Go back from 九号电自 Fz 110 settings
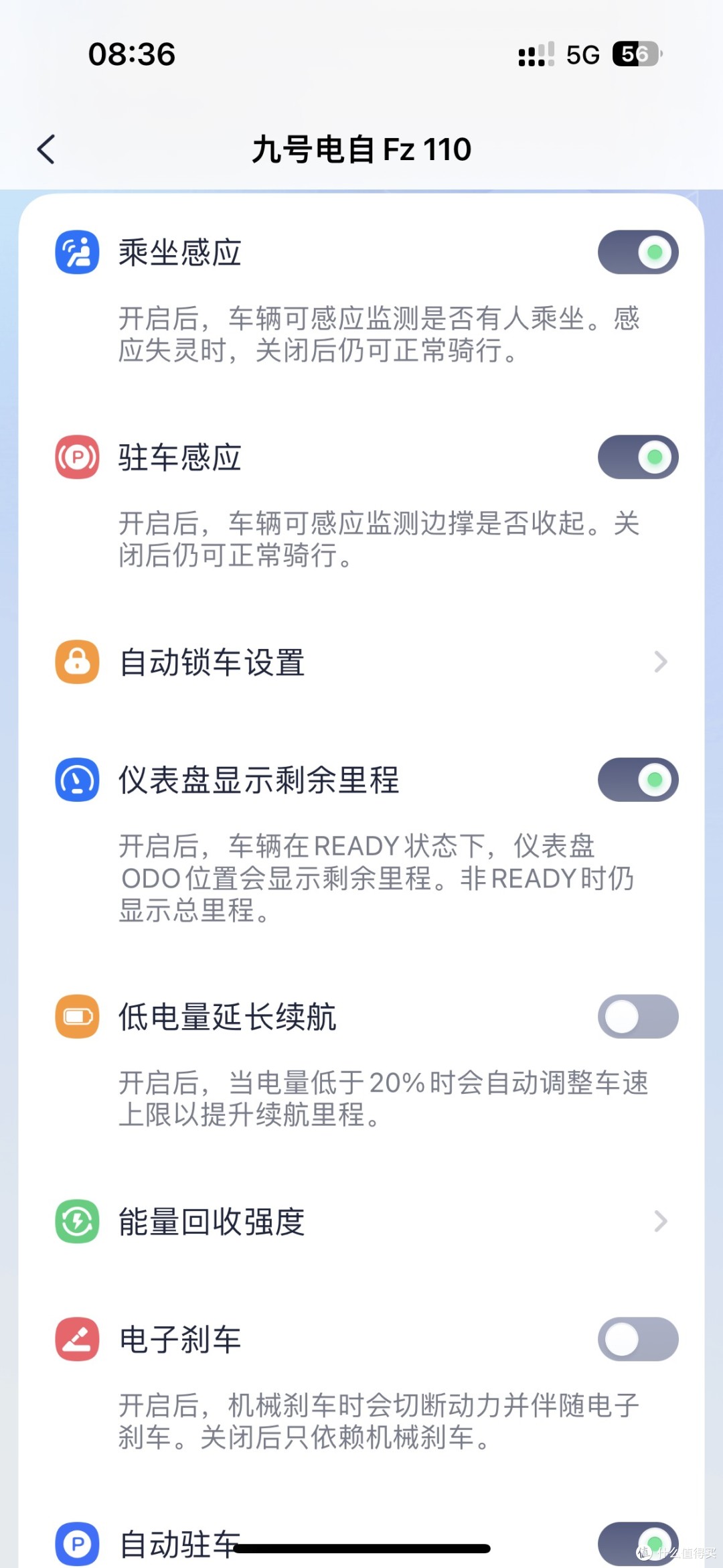Viewport: 723px width, 1568px height. pos(46,149)
